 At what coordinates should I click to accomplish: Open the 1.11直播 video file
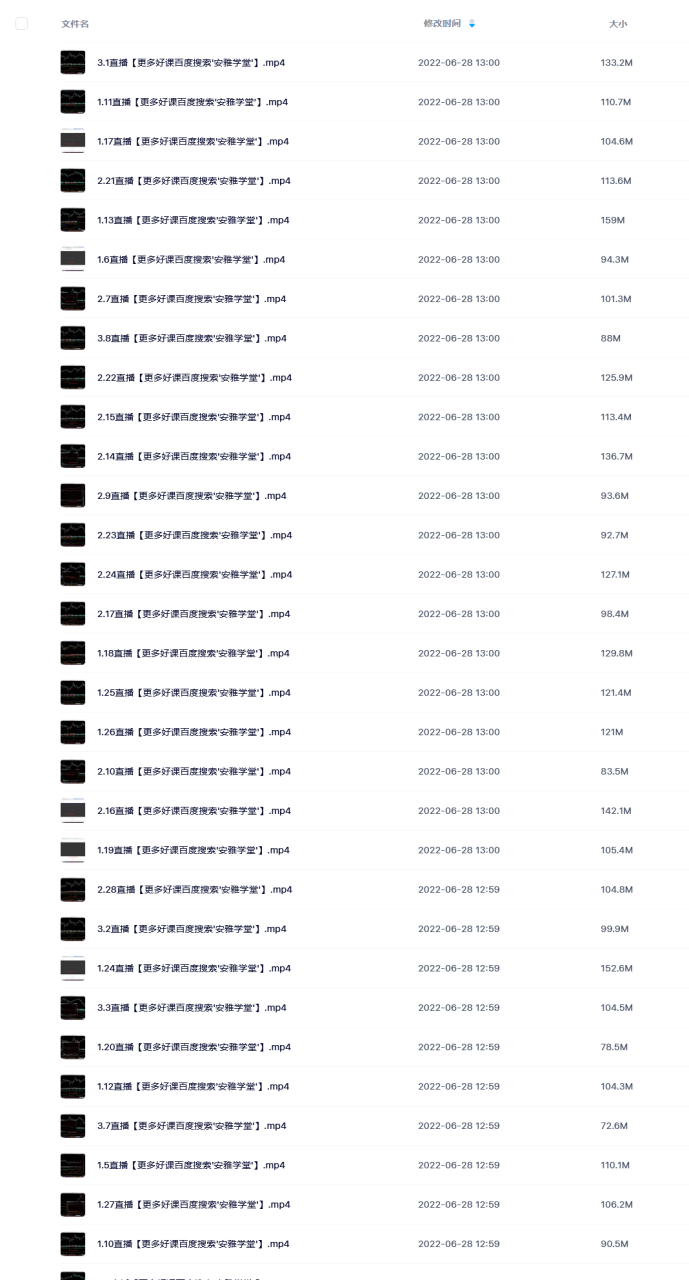click(193, 102)
